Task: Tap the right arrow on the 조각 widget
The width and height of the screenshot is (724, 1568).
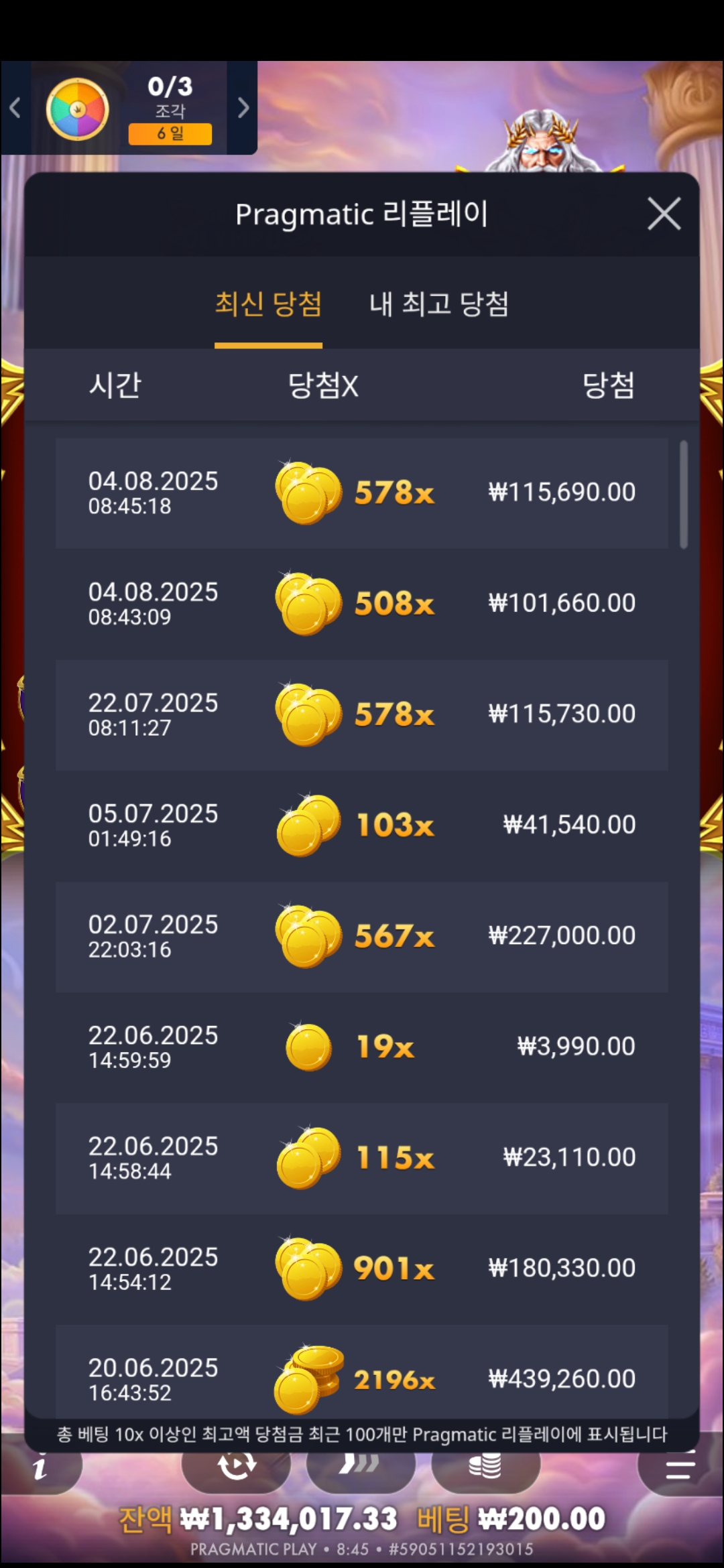Action: (243, 108)
